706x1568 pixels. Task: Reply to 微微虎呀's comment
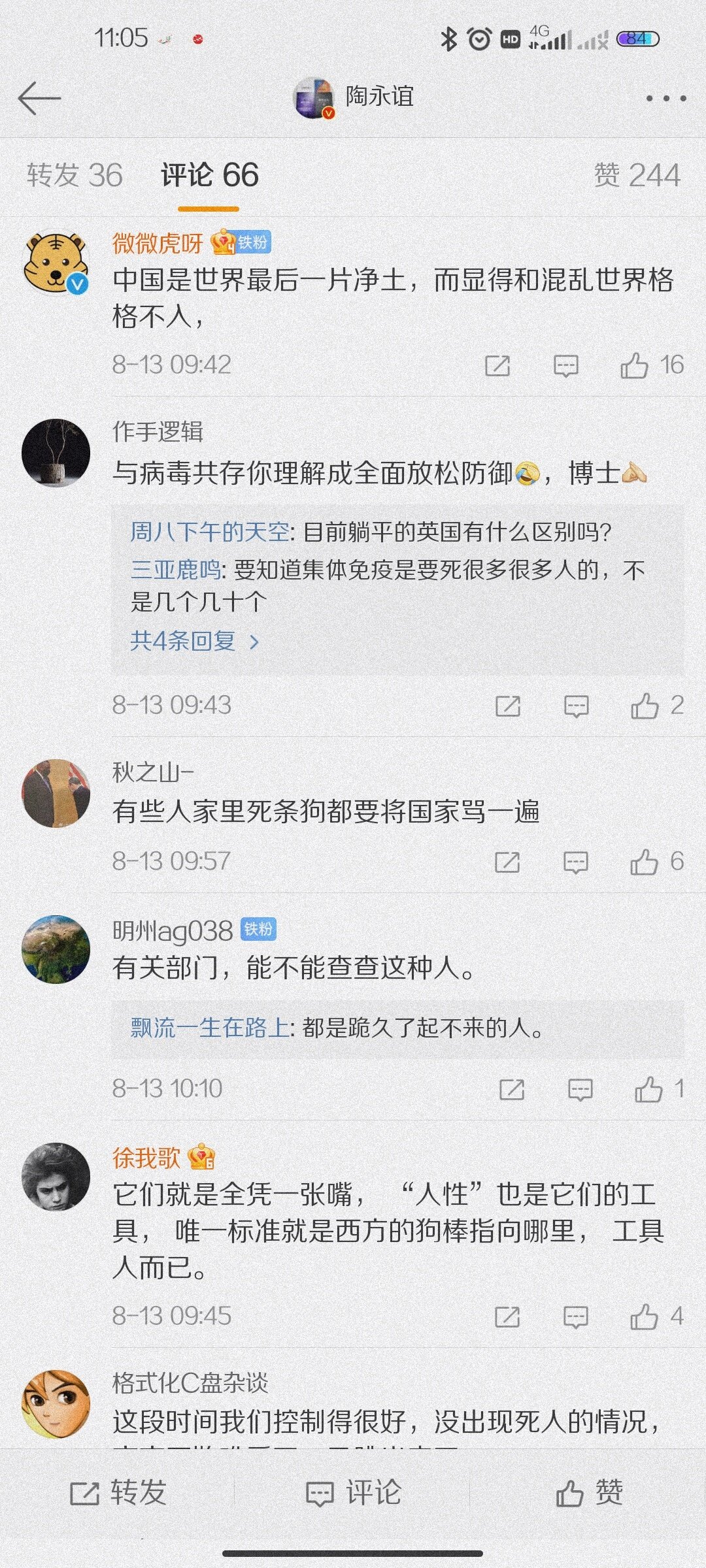pos(565,366)
